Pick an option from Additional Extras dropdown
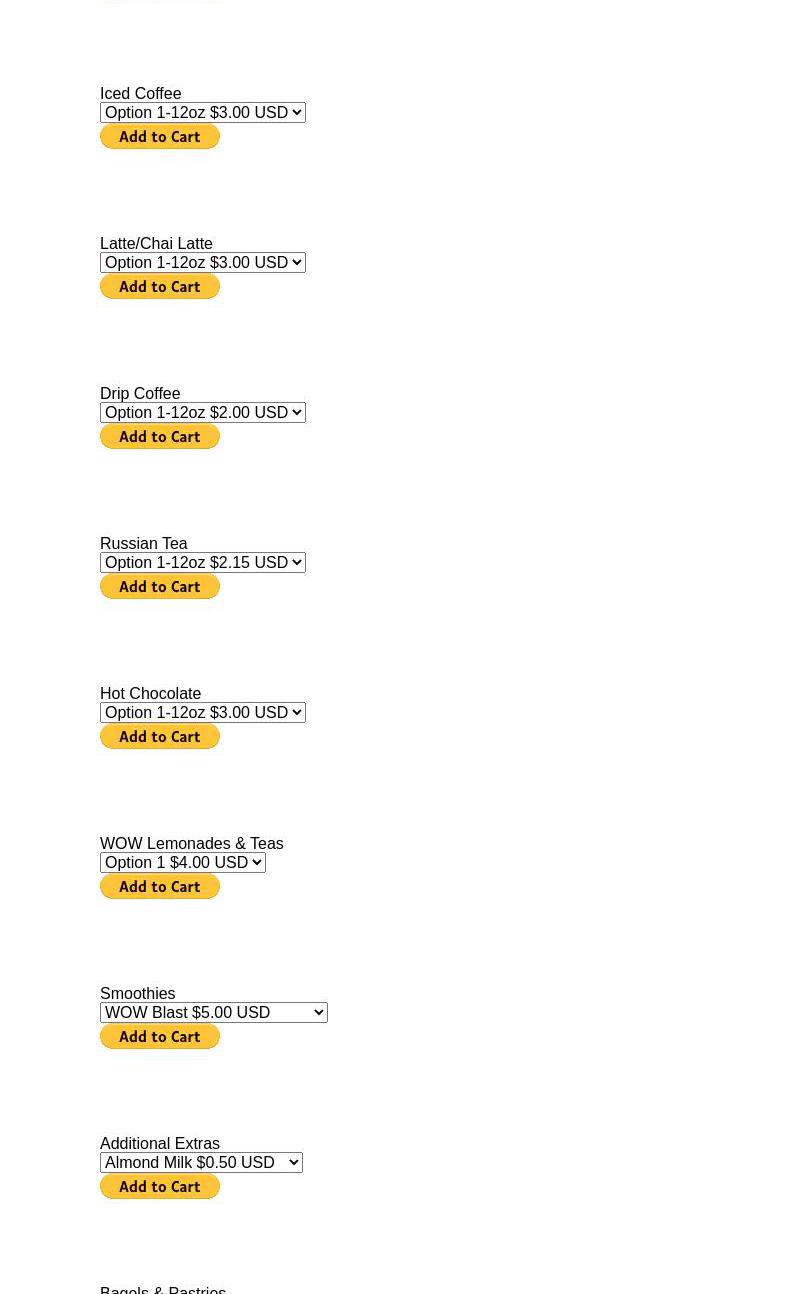The image size is (785, 1294). [201, 1162]
